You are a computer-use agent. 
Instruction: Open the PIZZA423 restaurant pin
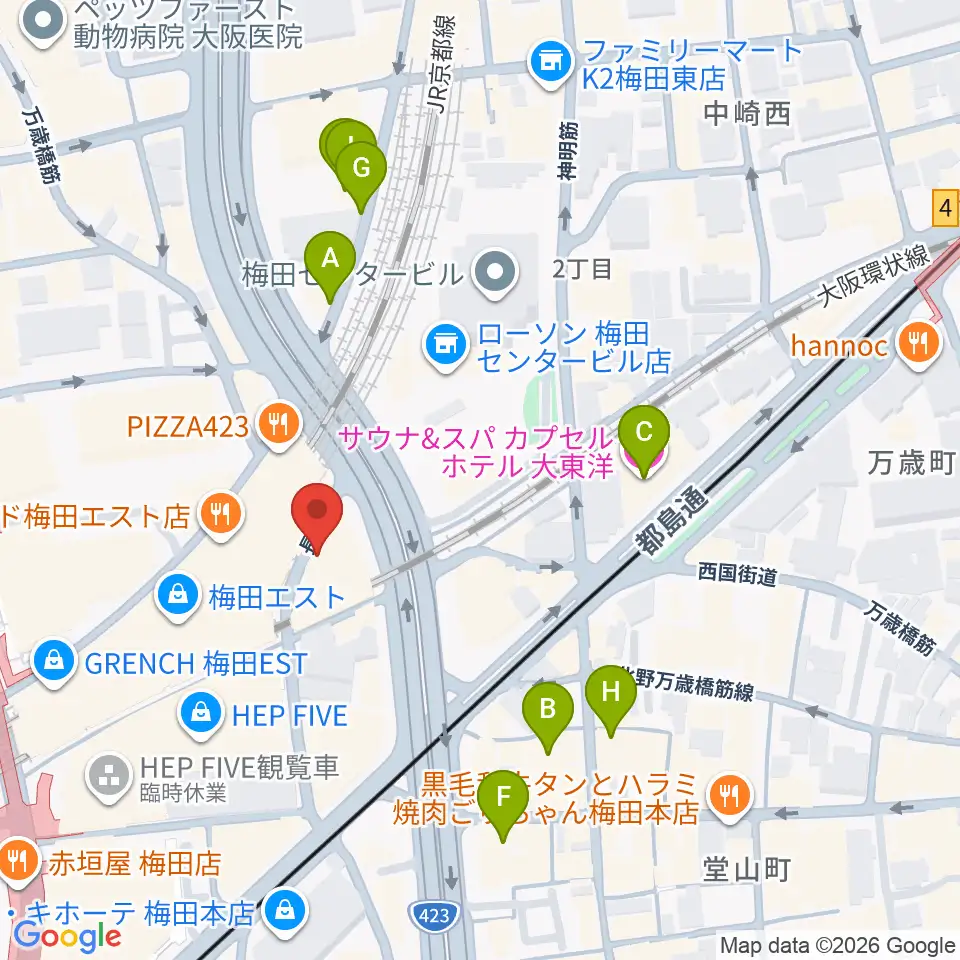279,426
